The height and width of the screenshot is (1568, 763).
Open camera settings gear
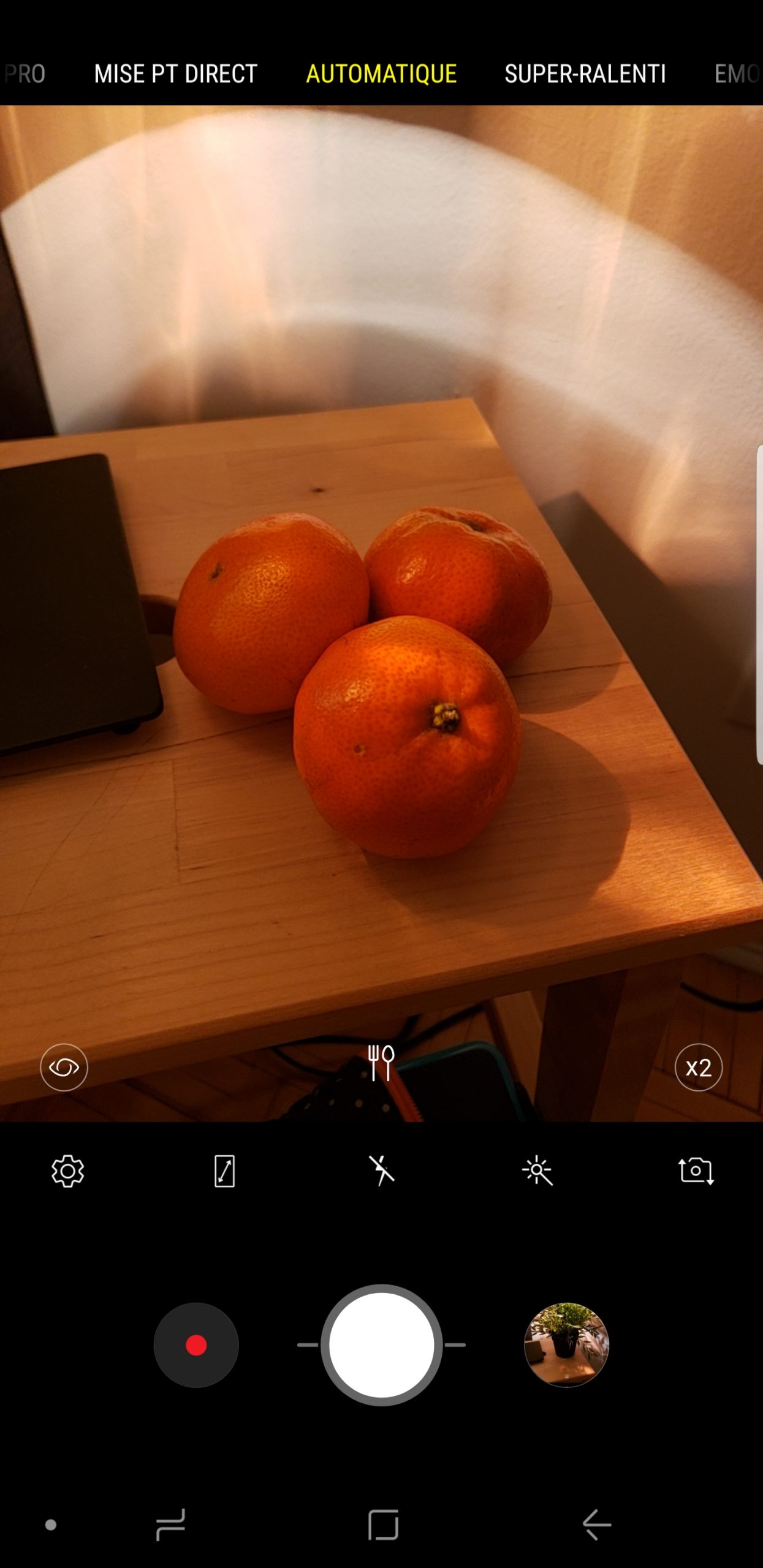point(67,1171)
